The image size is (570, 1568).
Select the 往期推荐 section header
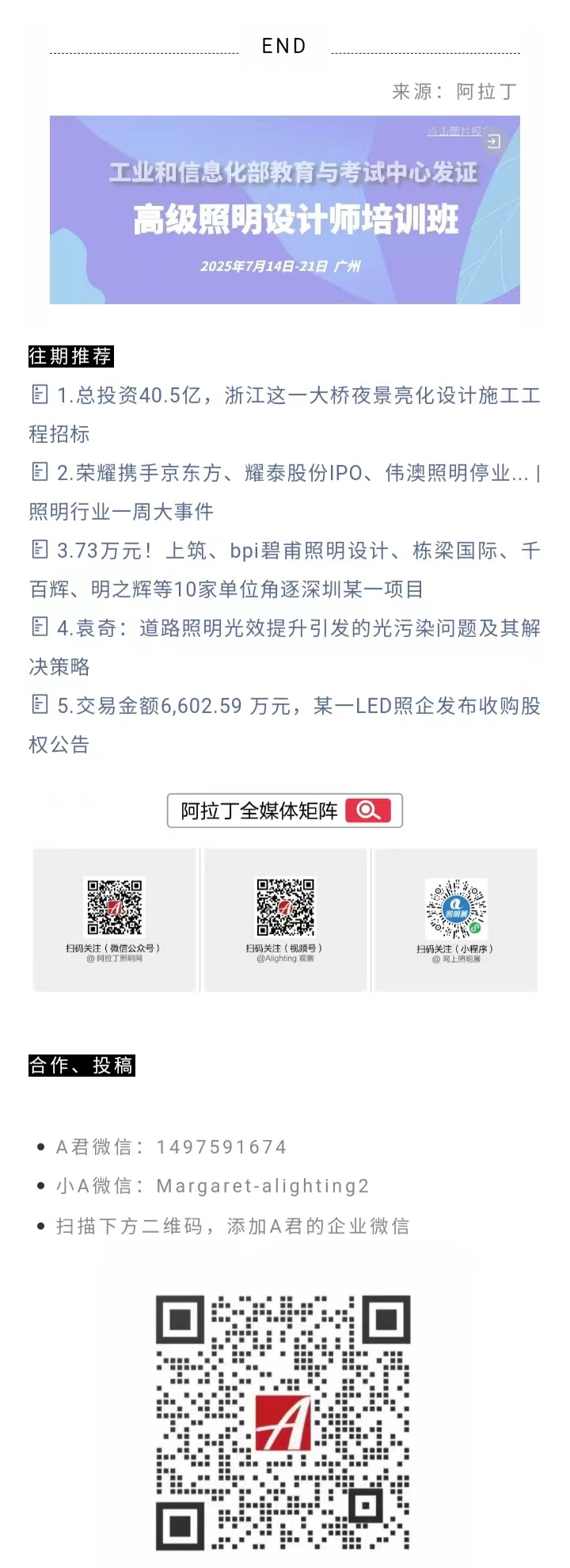pos(70,356)
